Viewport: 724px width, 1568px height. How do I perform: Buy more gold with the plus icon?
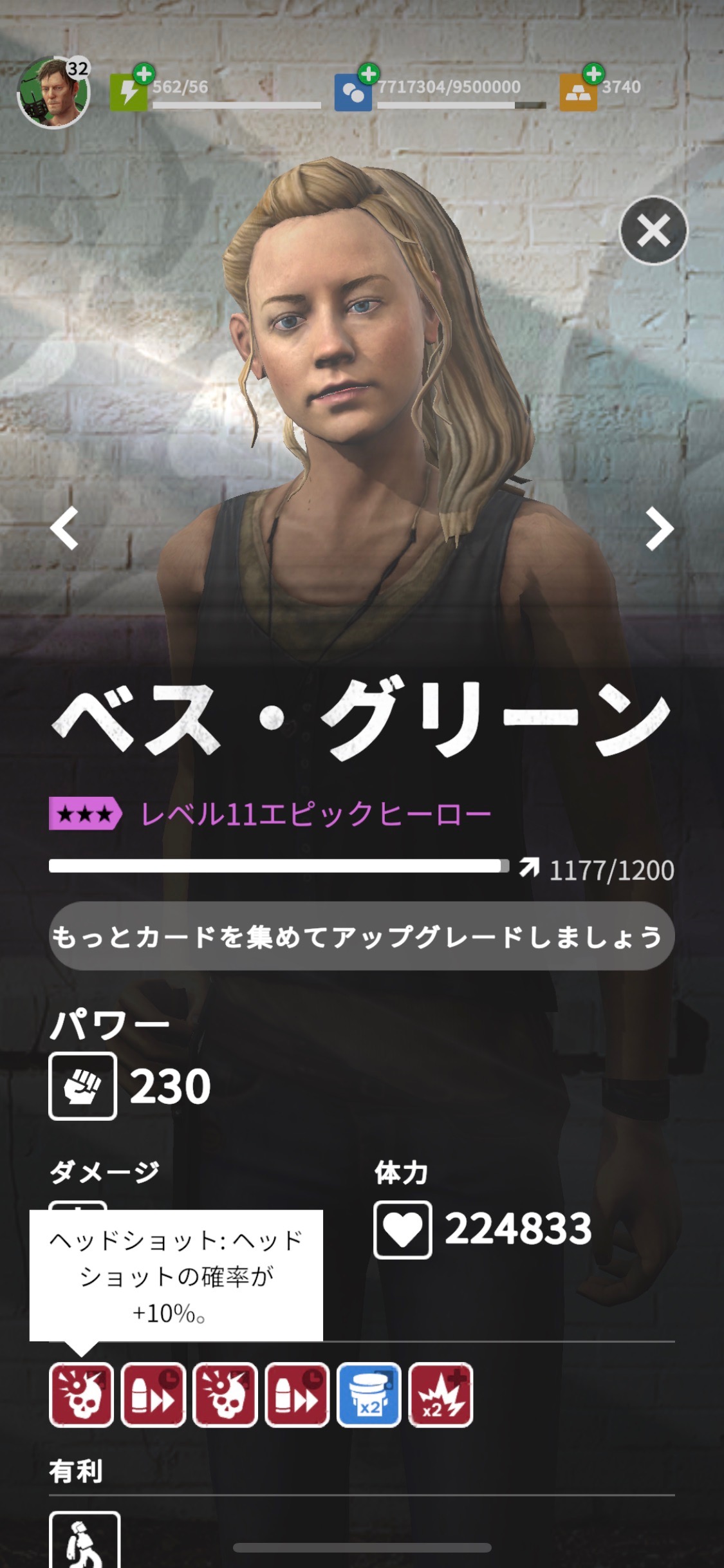(593, 74)
